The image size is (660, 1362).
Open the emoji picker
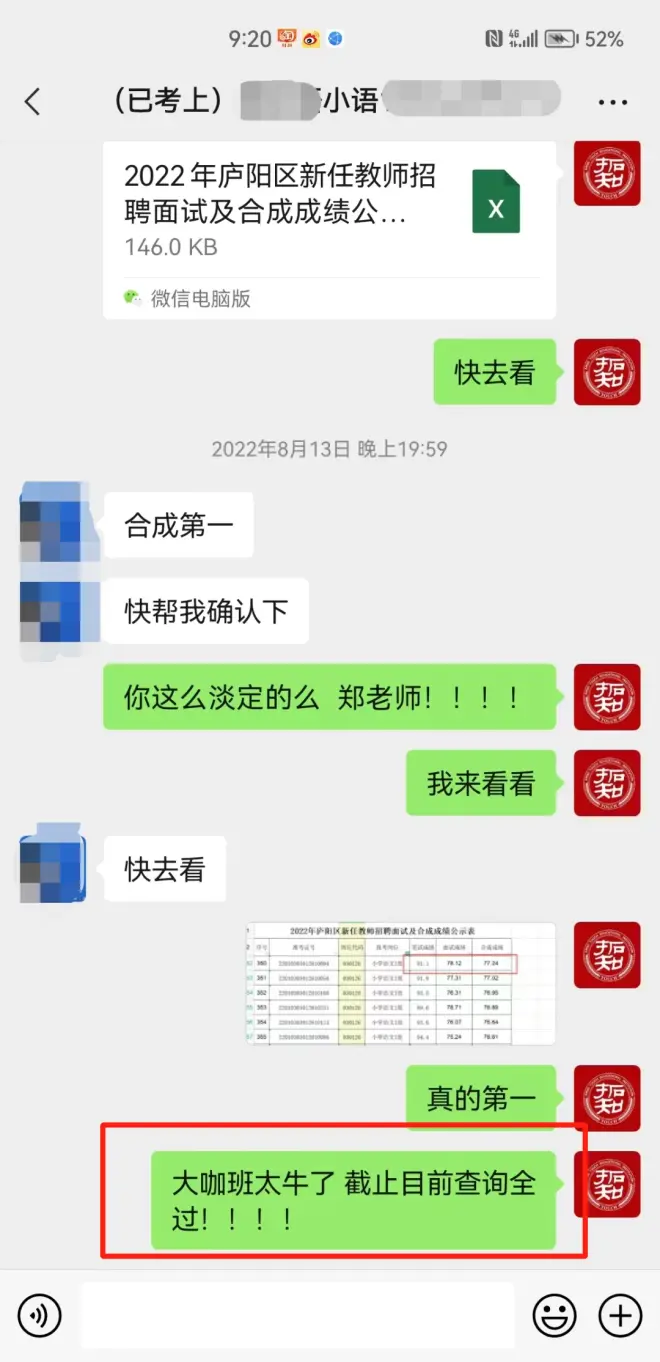pyautogui.click(x=554, y=1315)
